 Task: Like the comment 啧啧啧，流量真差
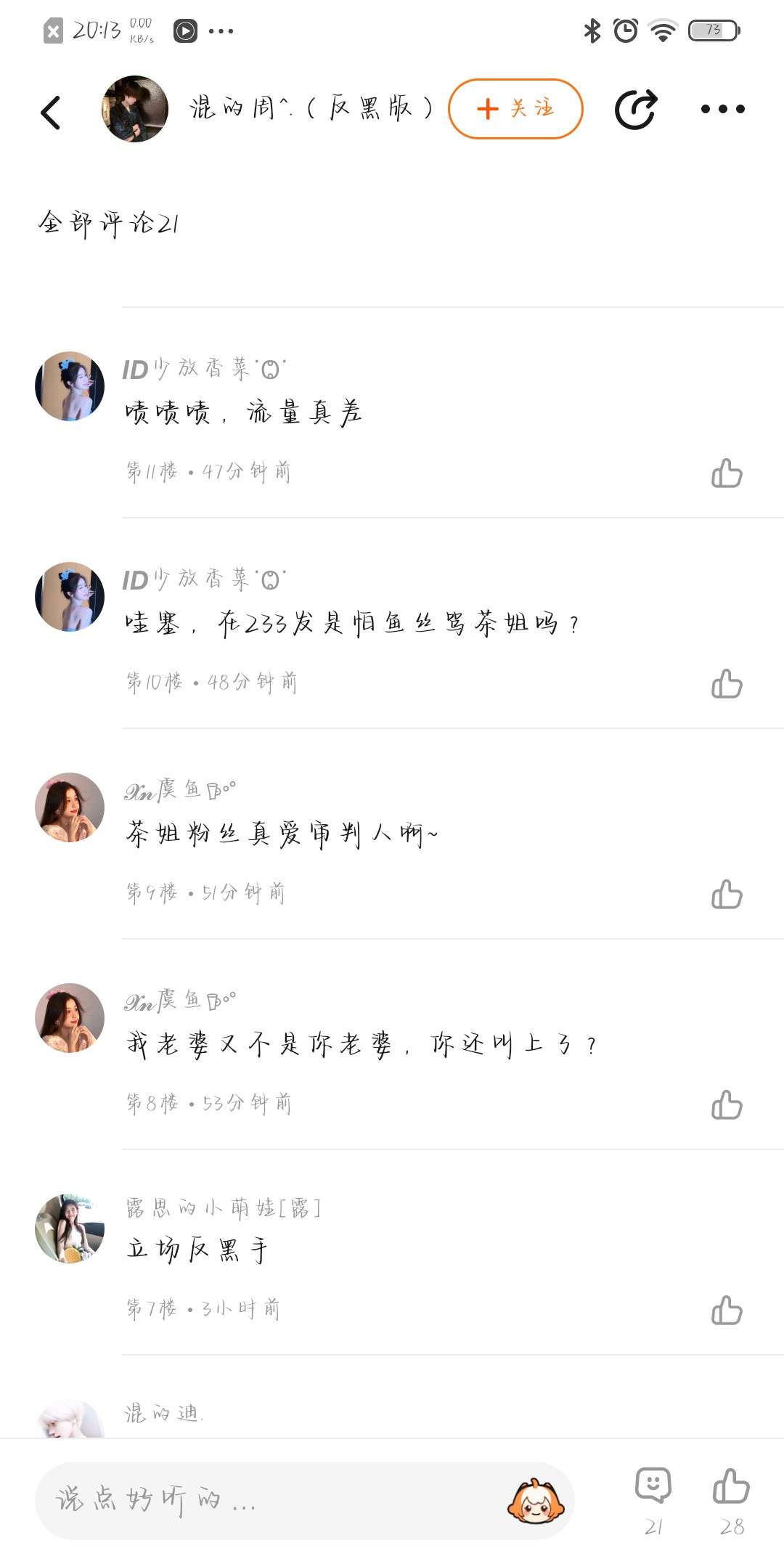(727, 473)
